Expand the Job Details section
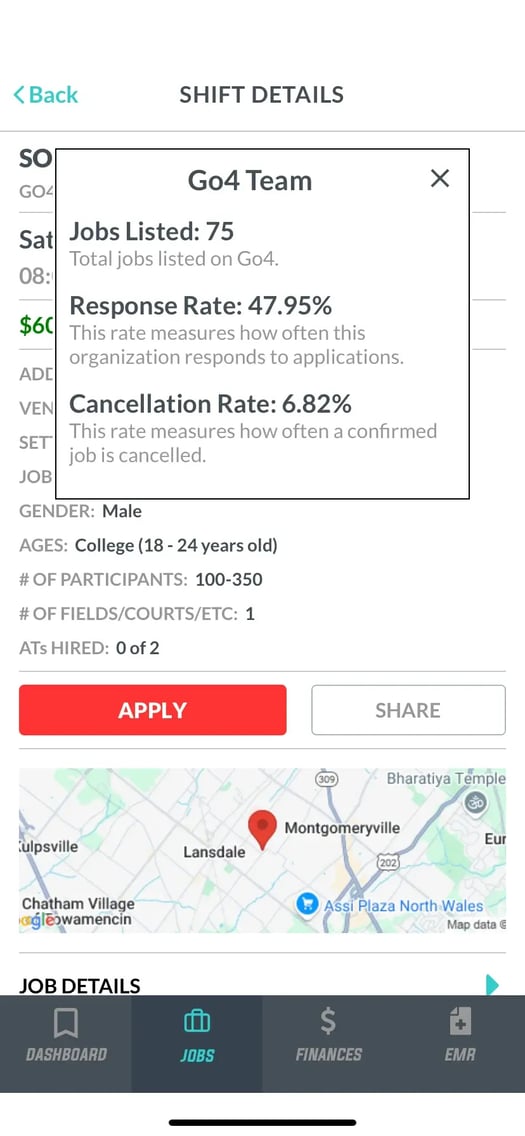 [x=262, y=985]
